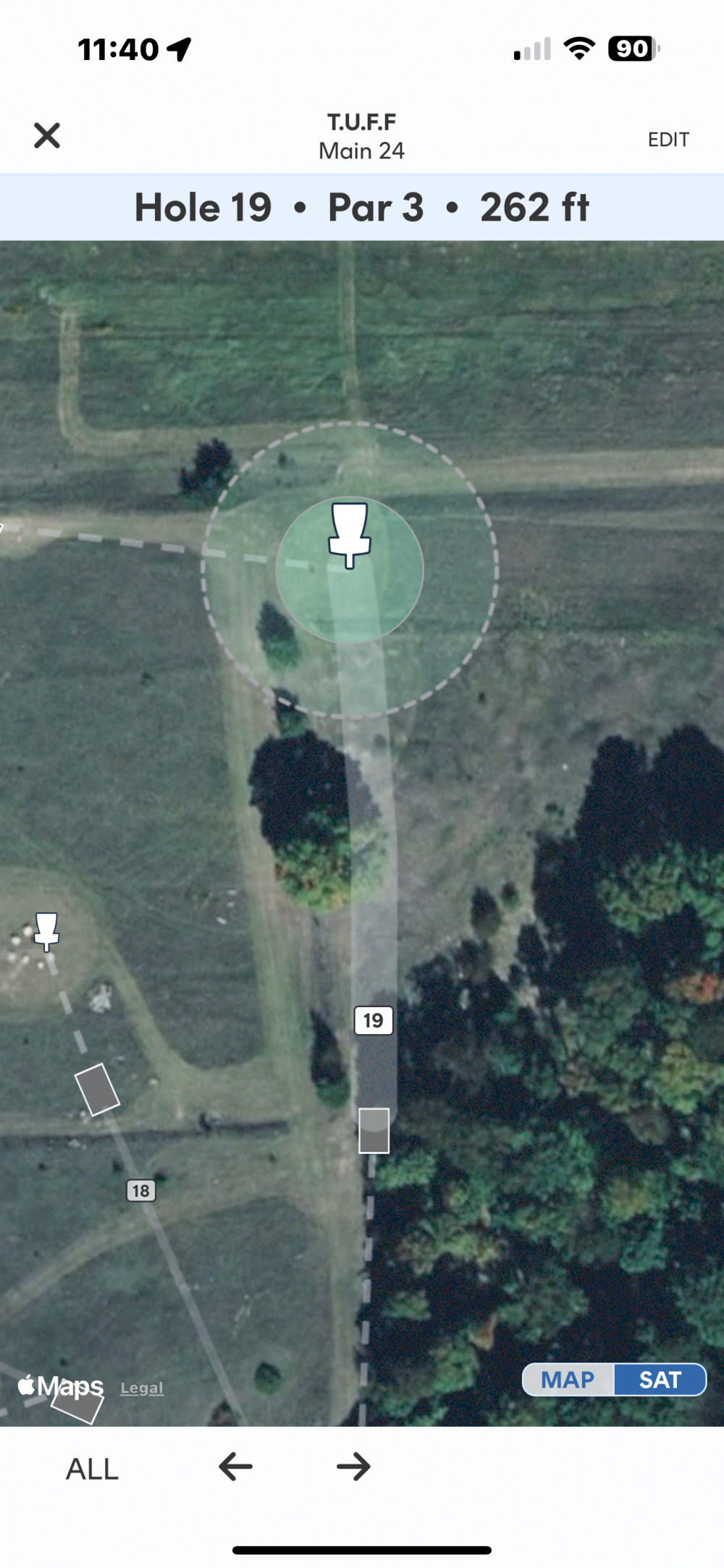Advance to the next hole
This screenshot has width=724, height=1568.
click(353, 1467)
